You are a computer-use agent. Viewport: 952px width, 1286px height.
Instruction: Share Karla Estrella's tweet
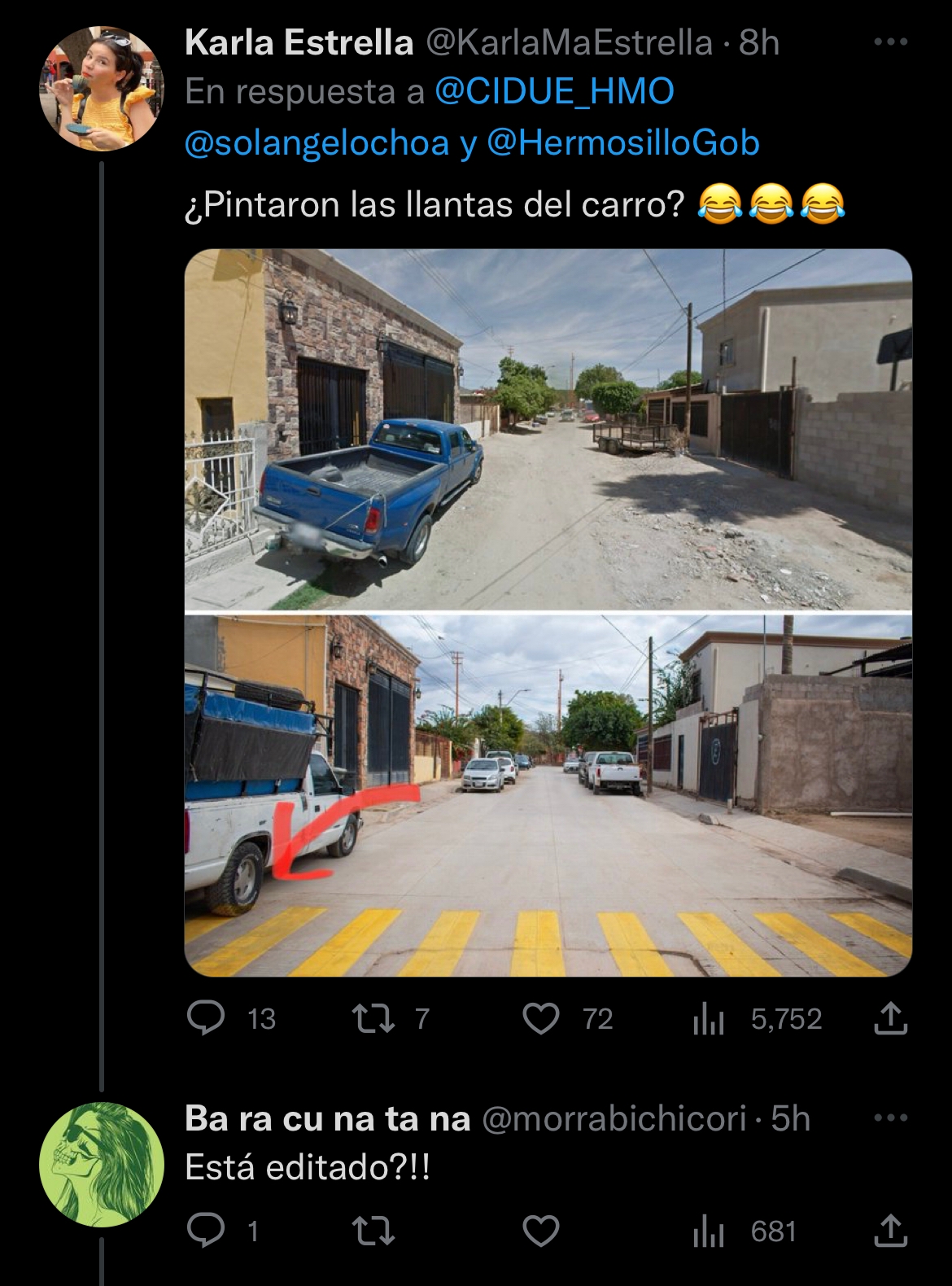pyautogui.click(x=890, y=1018)
